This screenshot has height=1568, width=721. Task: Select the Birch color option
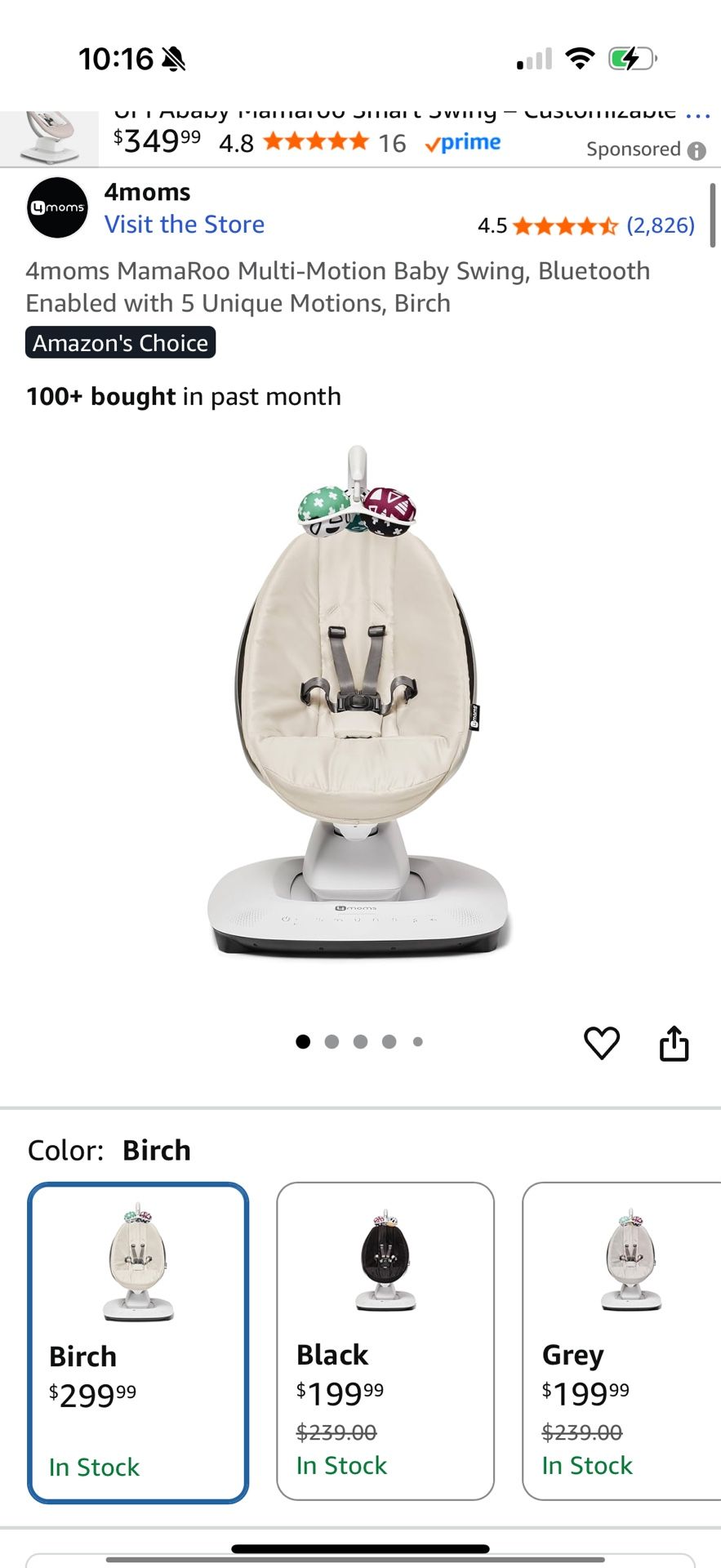138,1342
